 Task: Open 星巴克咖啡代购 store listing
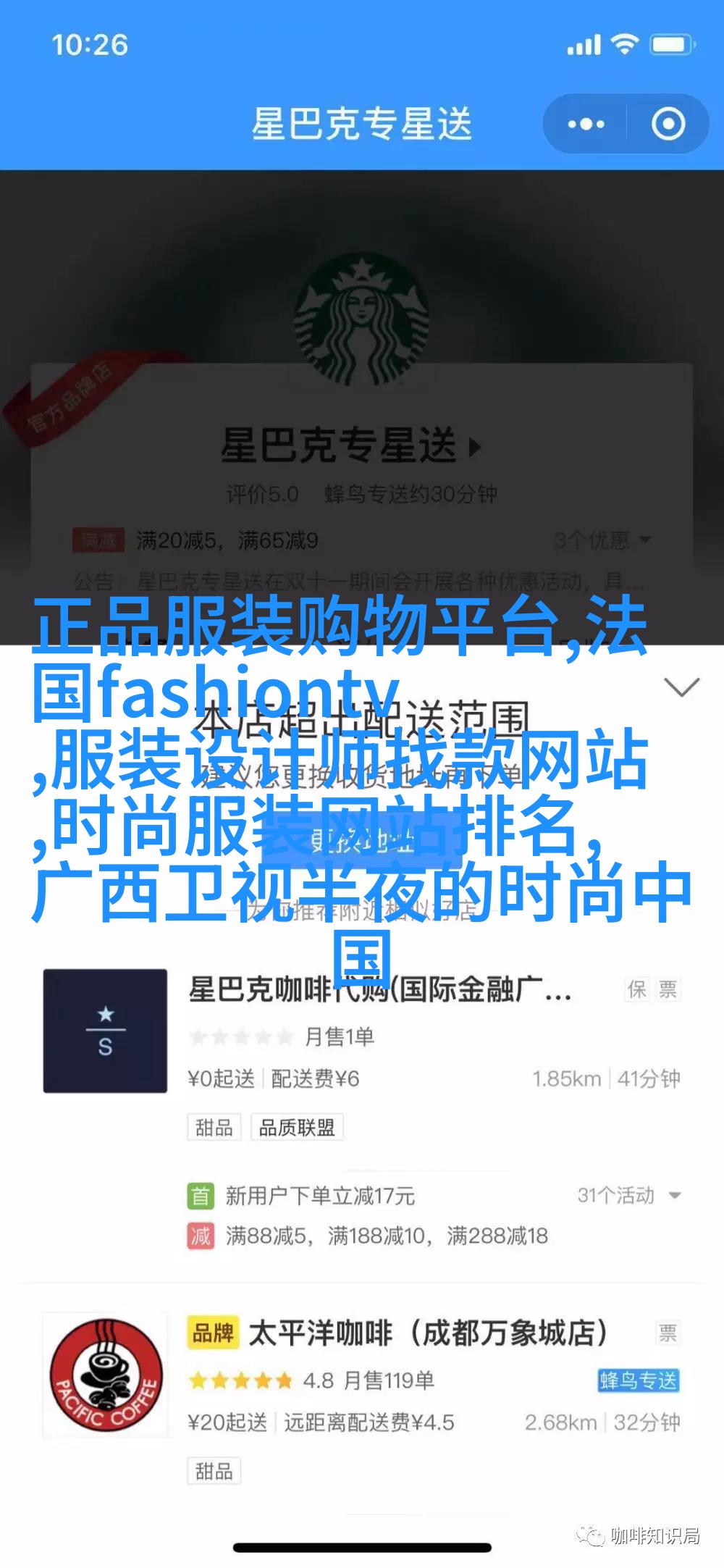coord(380,989)
